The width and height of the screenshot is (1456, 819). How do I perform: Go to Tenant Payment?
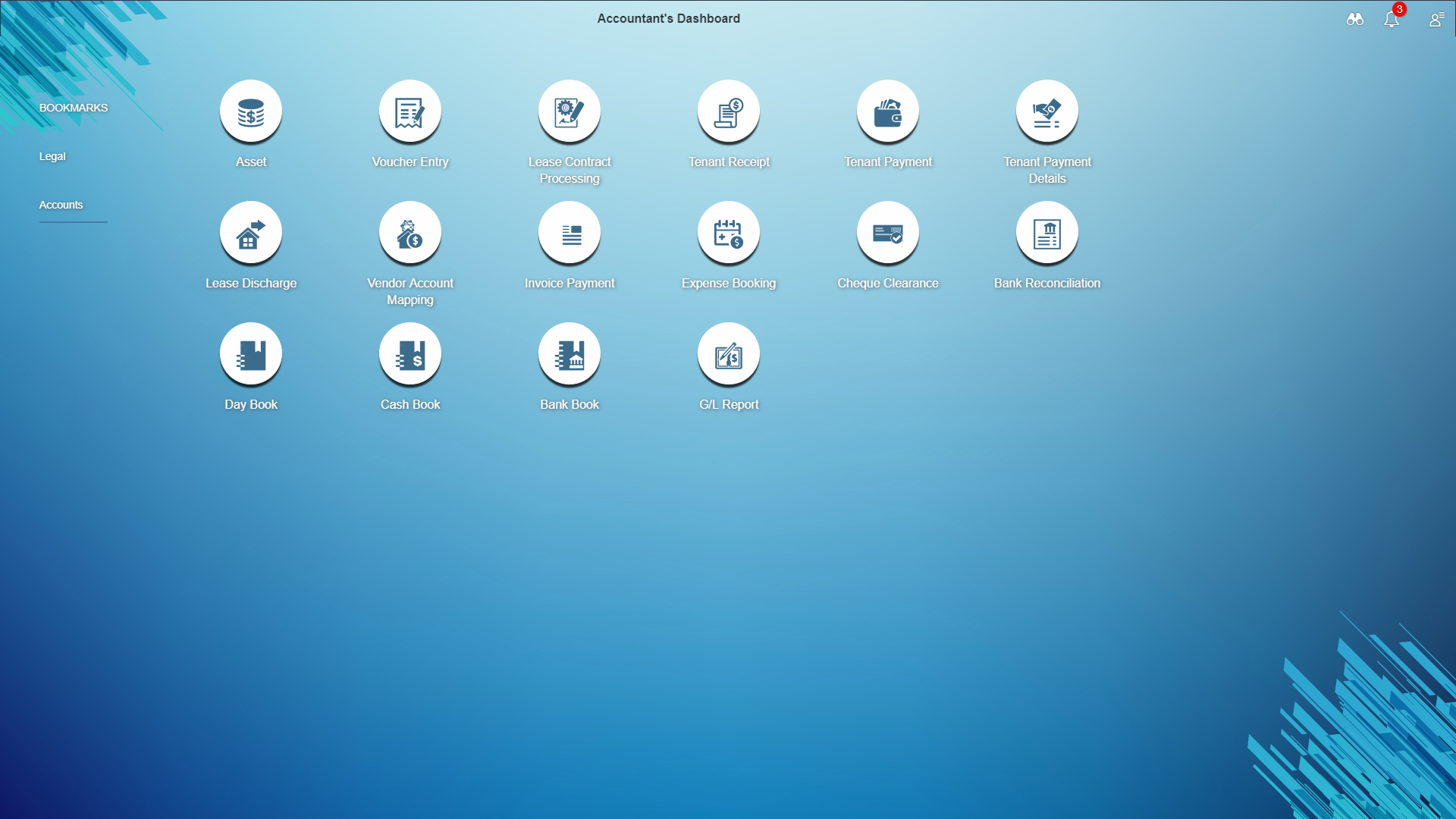pyautogui.click(x=888, y=111)
